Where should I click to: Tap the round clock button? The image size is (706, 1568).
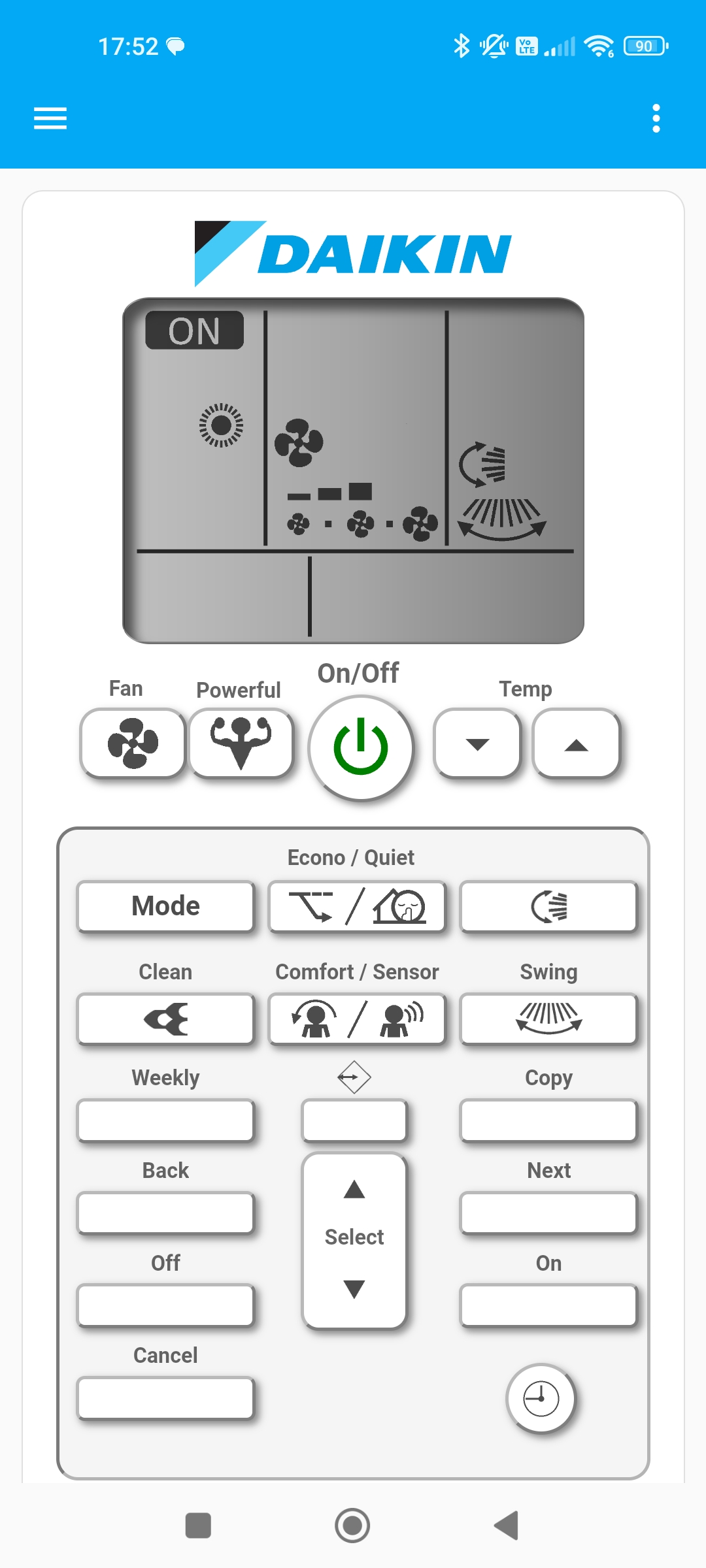click(x=541, y=1399)
